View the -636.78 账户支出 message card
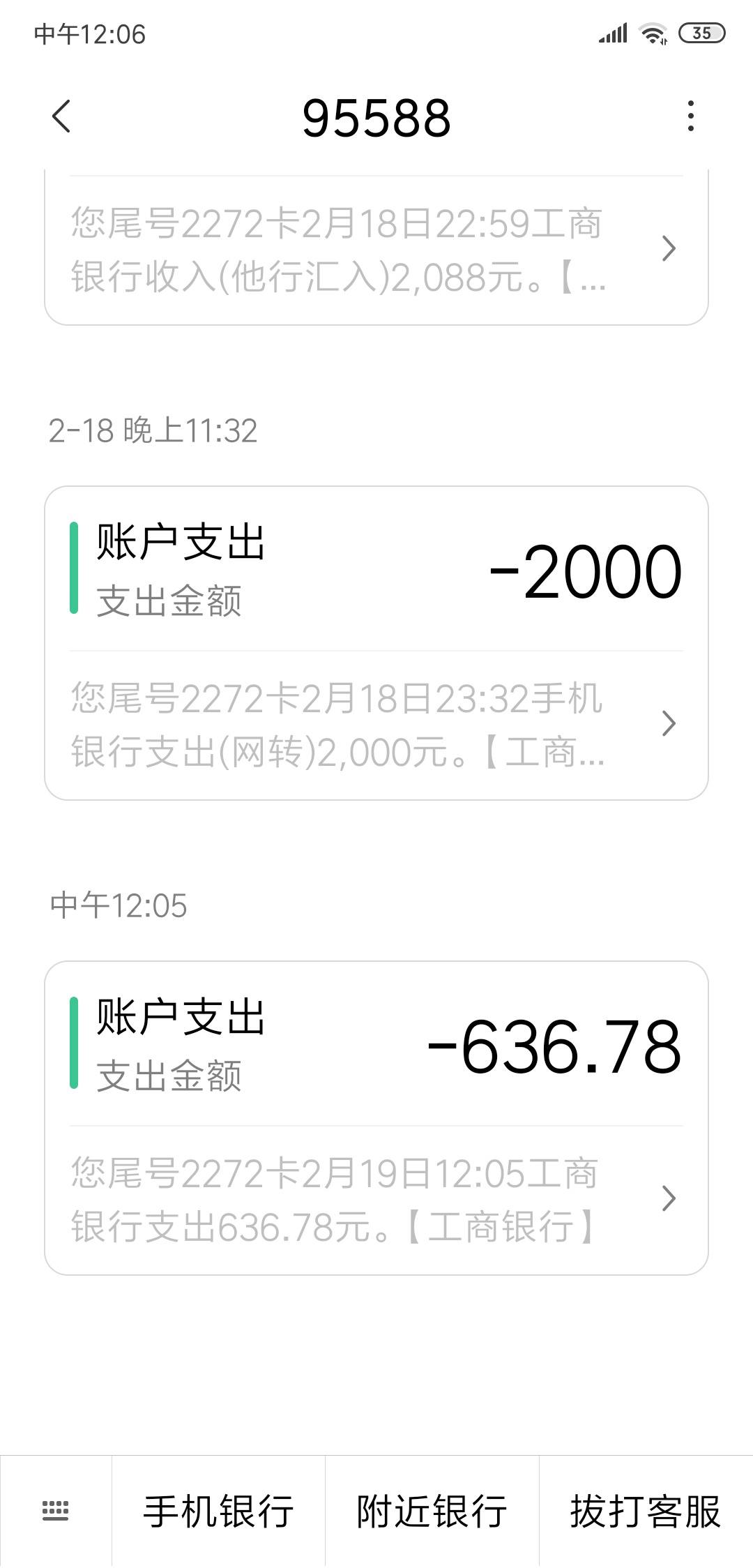Image resolution: width=753 pixels, height=1568 pixels. pyautogui.click(x=376, y=1118)
